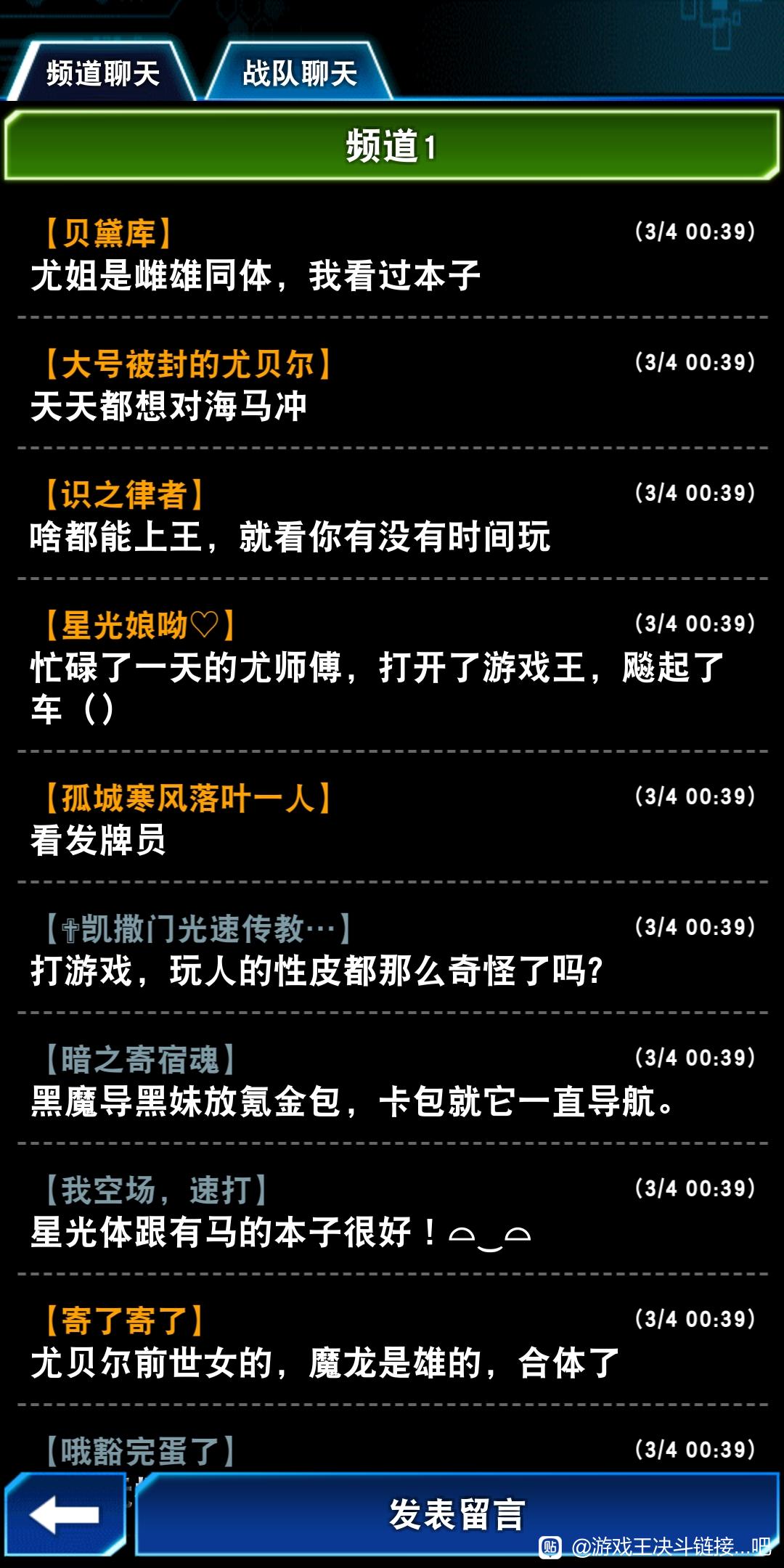This screenshot has height=1568, width=784.
Task: Open the 频道1 channel selector
Action: coord(392,145)
